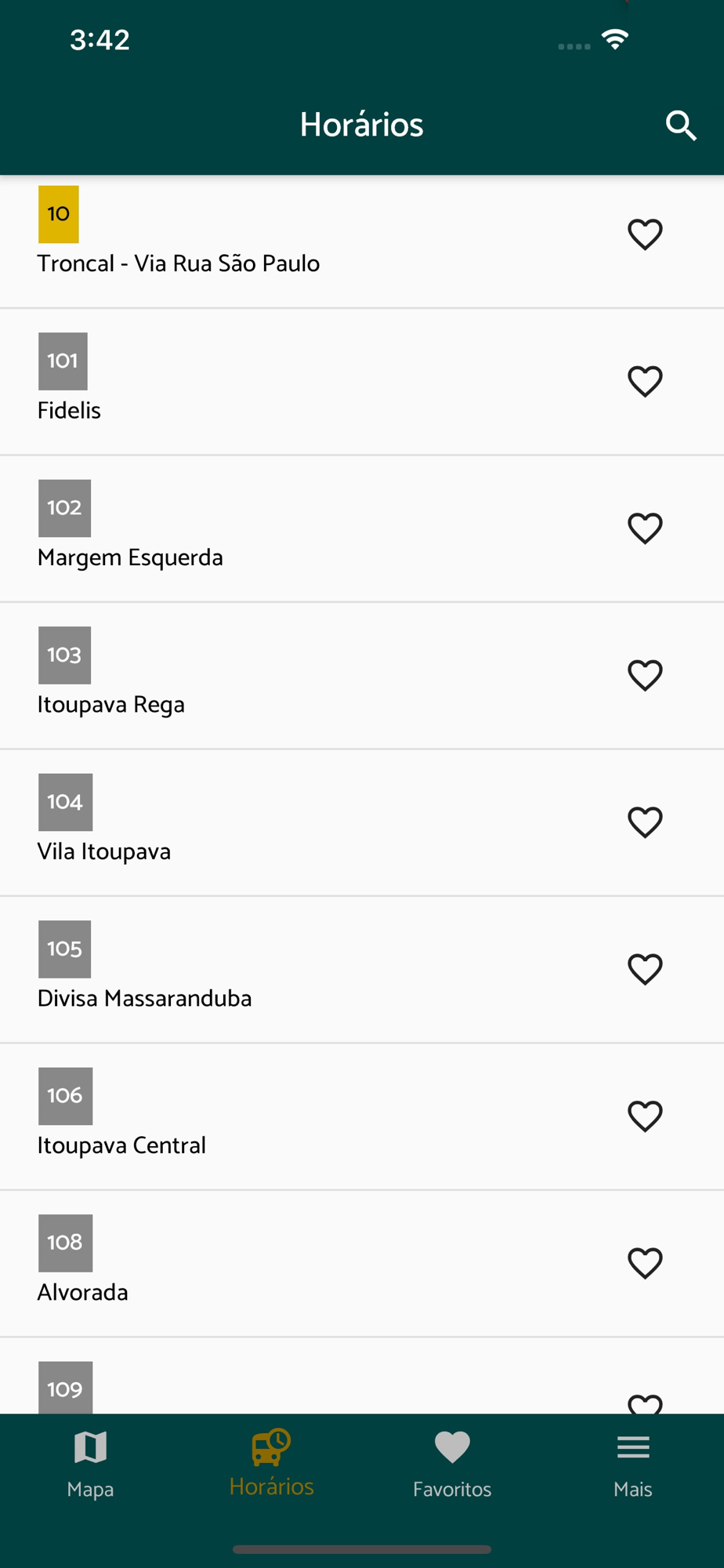
Task: Heart the Divisa Massaranduba line
Action: (645, 969)
